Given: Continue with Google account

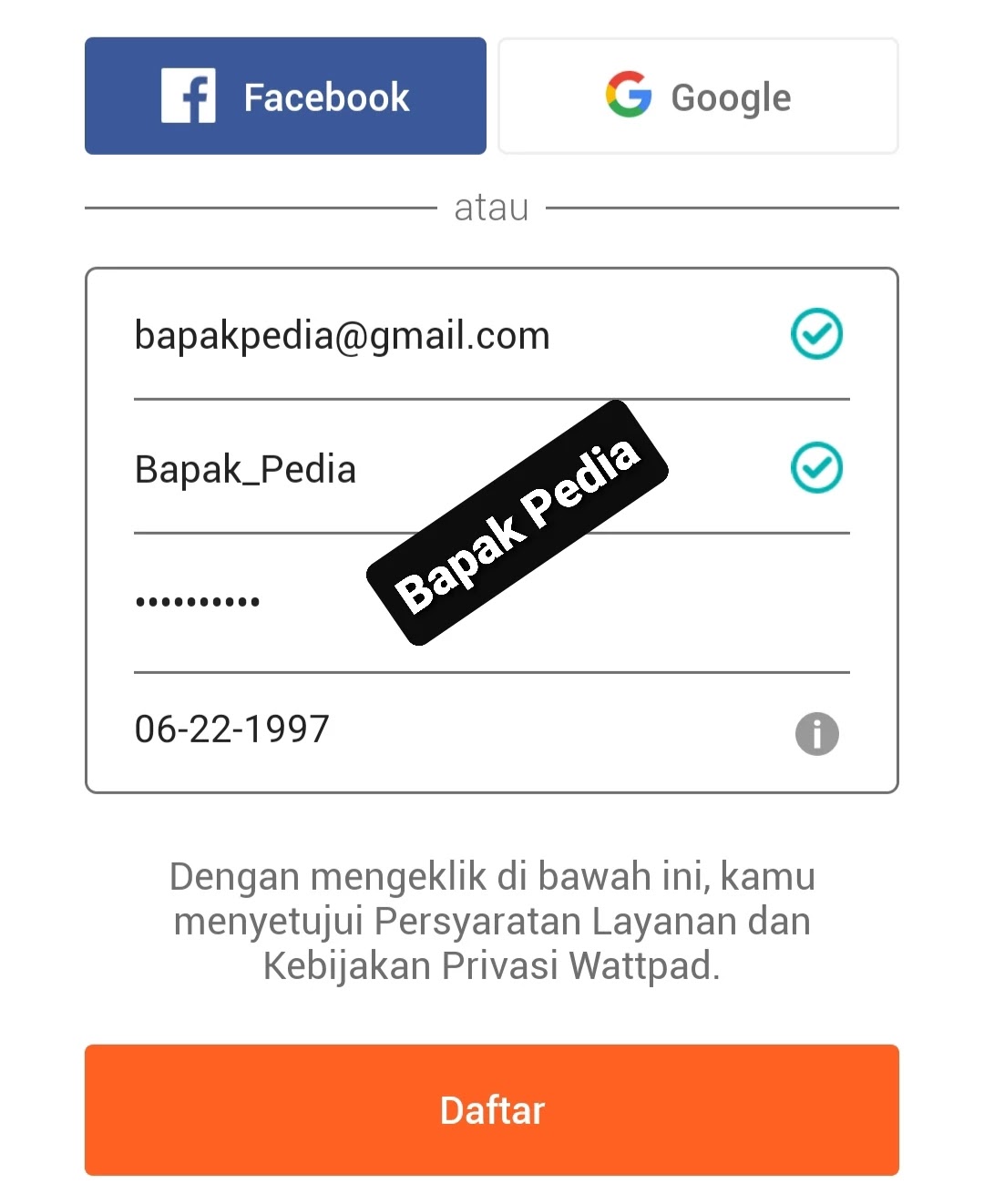Looking at the screenshot, I should tap(698, 97).
